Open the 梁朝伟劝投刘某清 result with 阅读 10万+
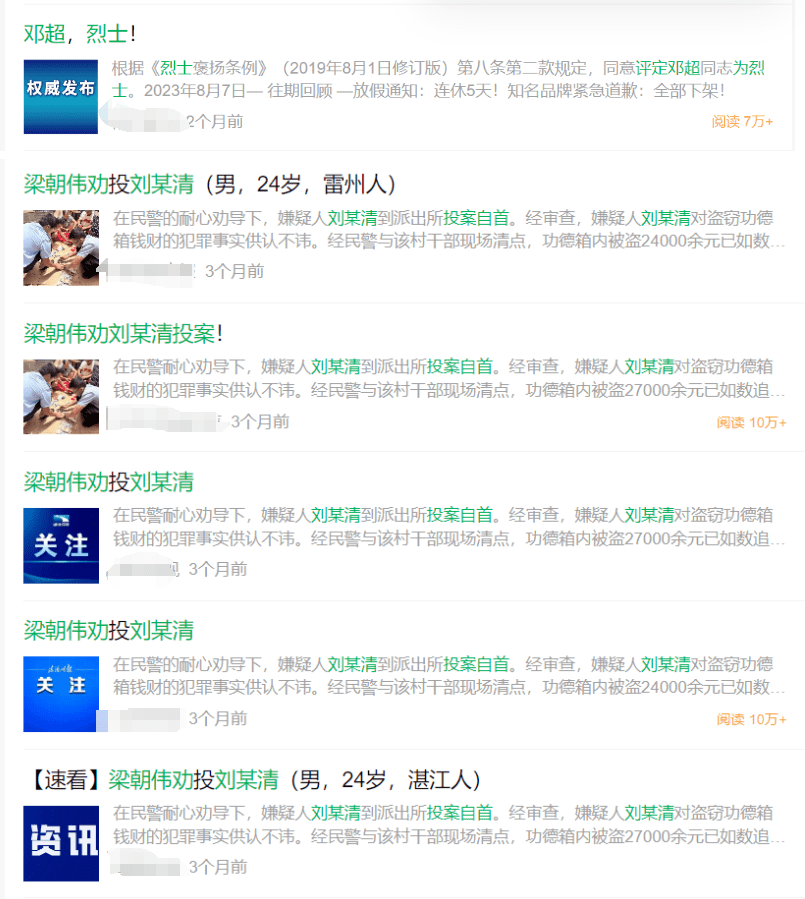 point(108,631)
